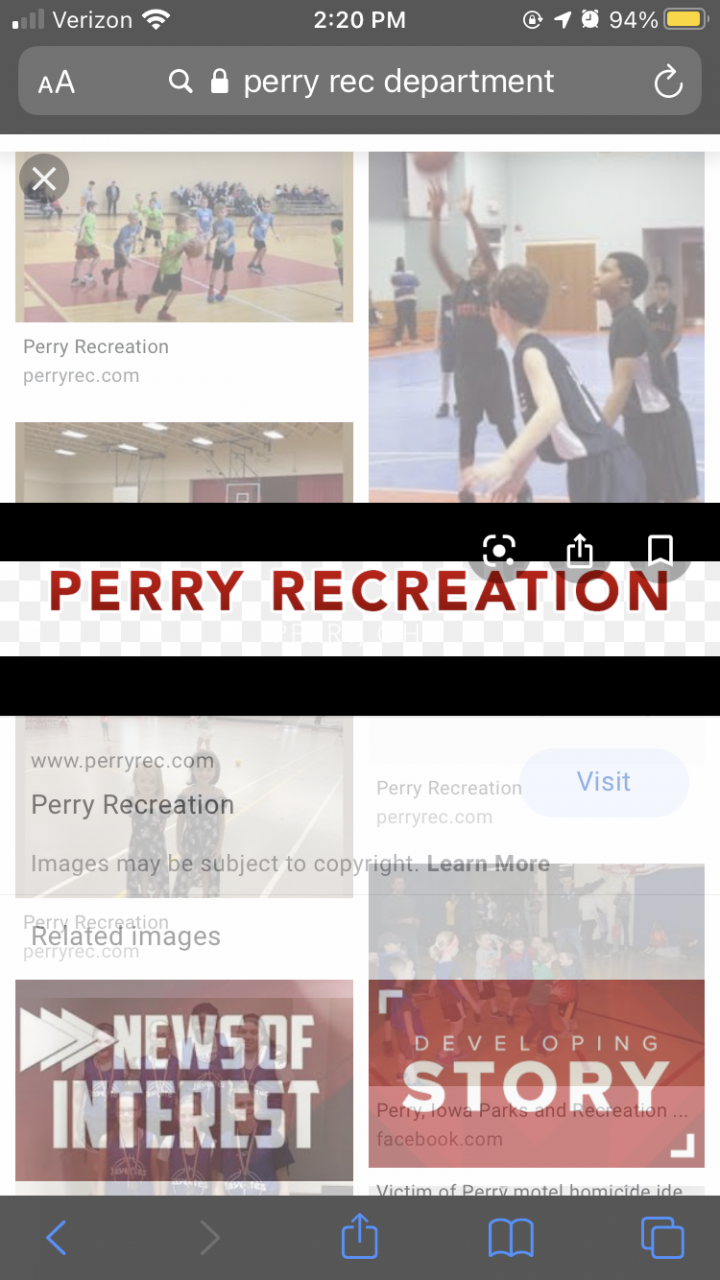Share the Perry Recreation image
Screen dimensions: 720x1280
click(580, 550)
